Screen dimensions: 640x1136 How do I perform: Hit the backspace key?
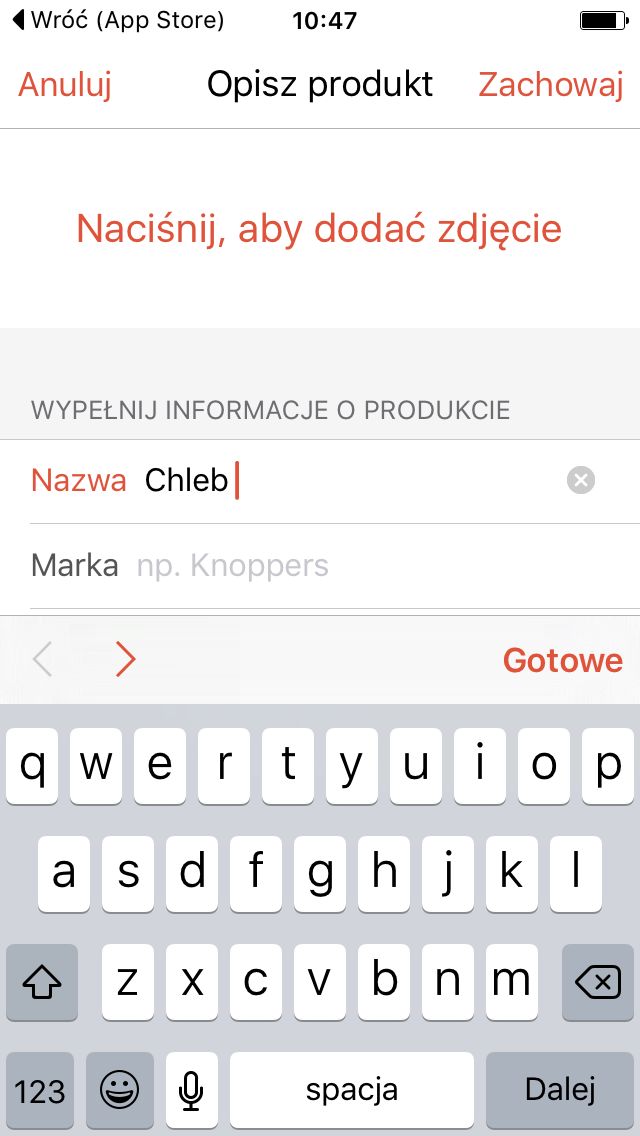(597, 982)
